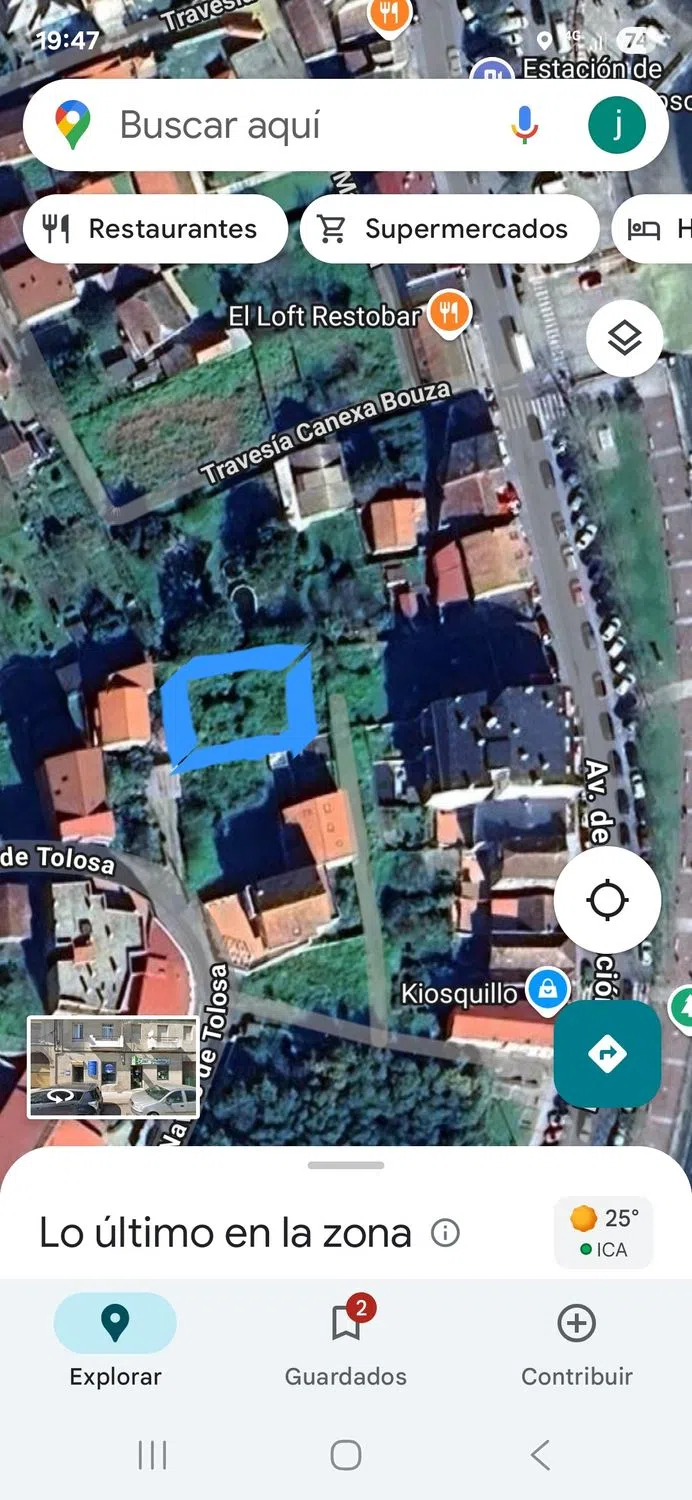Go back with the system back button

coord(540,1455)
